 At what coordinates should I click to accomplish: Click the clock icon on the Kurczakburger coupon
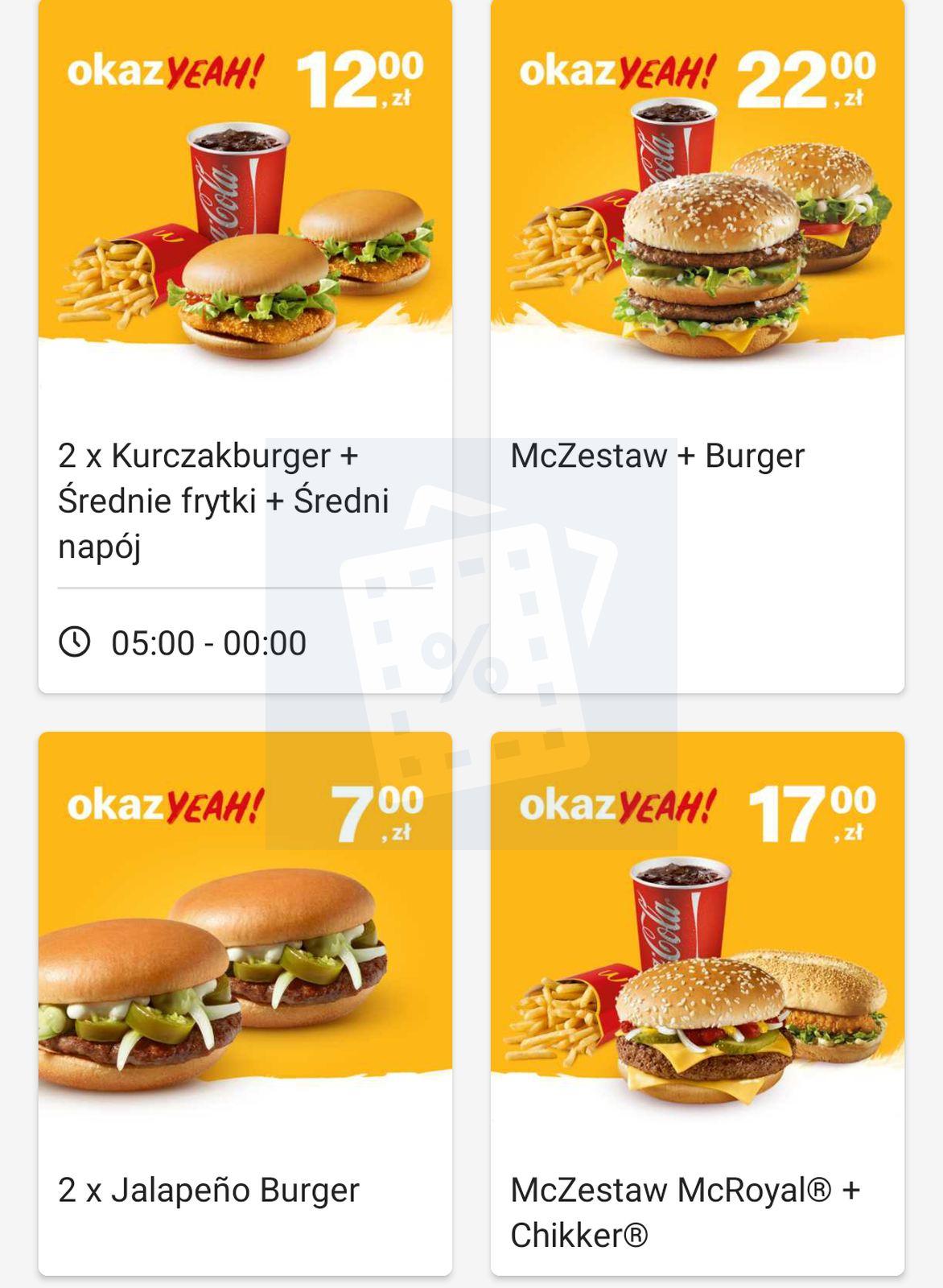click(73, 642)
